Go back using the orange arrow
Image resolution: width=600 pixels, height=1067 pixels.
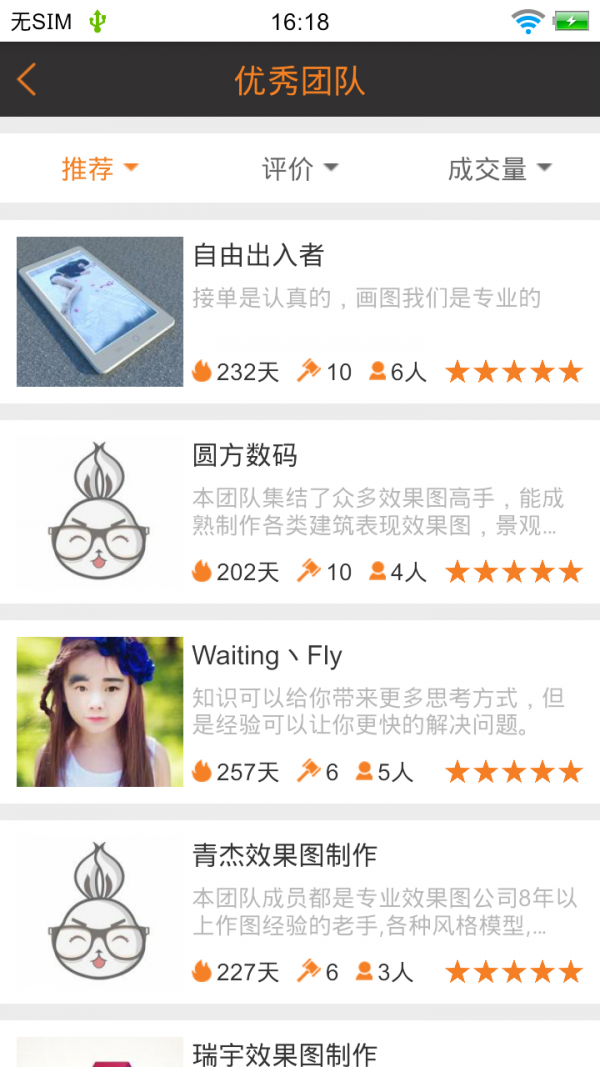pos(27,80)
